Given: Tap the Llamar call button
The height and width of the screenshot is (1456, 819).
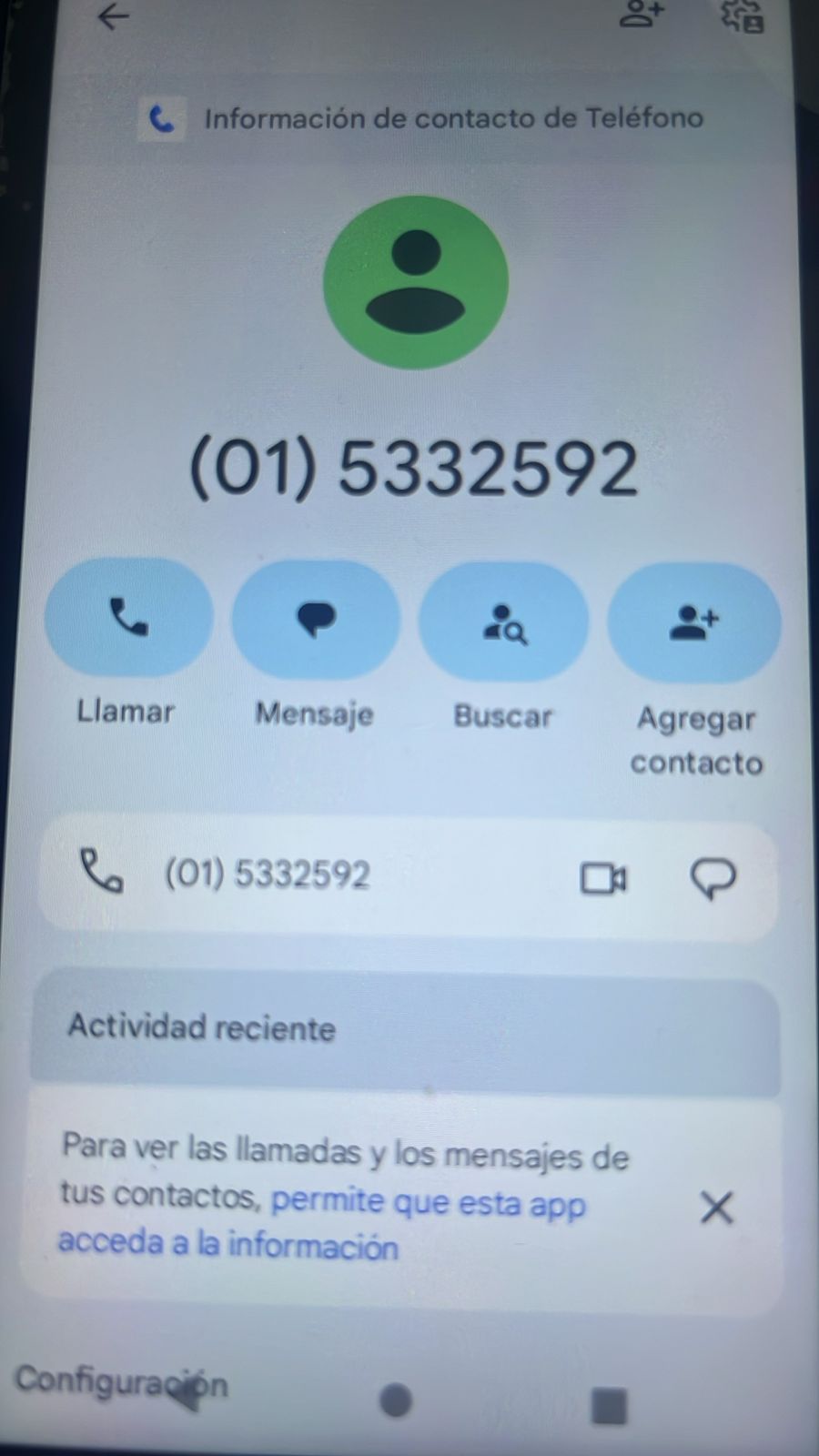Looking at the screenshot, I should 128,619.
